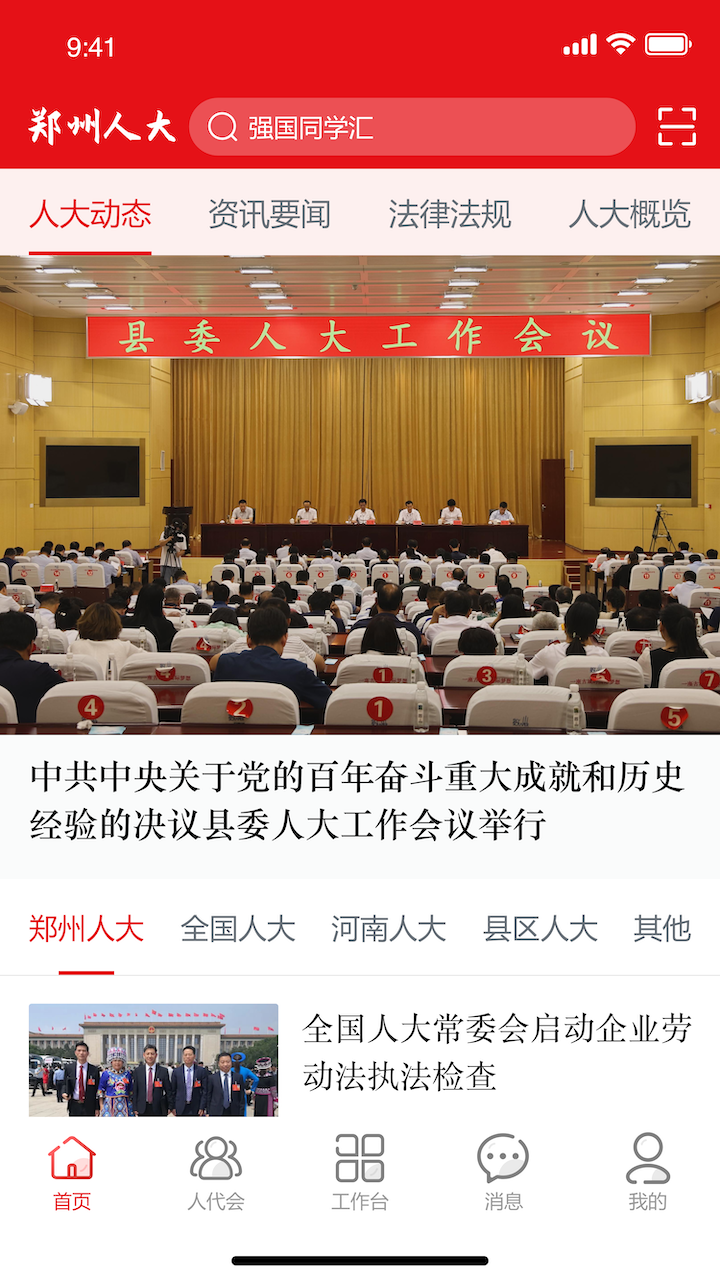
Task: Tap the 首页 home tab
Action: click(72, 1173)
